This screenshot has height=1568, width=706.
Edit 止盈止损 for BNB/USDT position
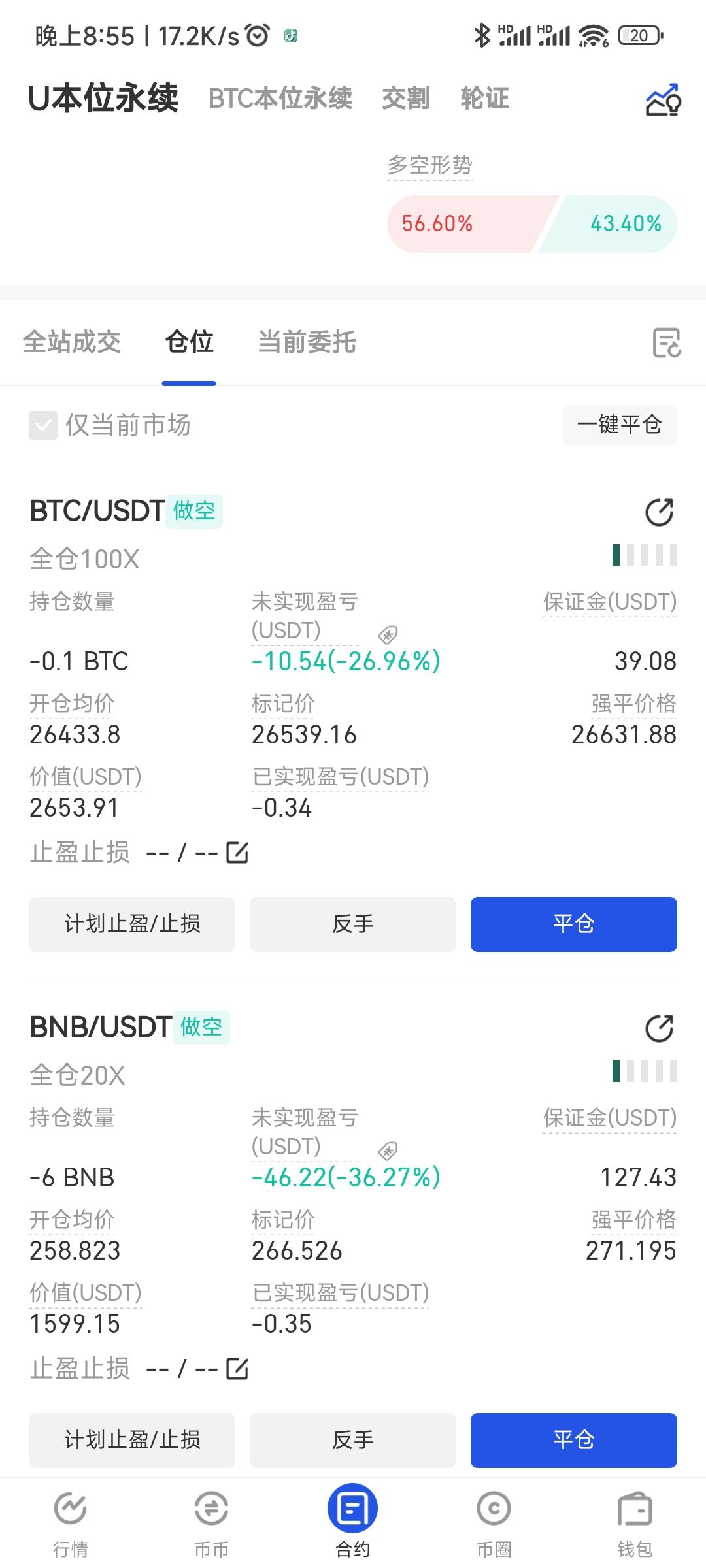[x=237, y=1369]
